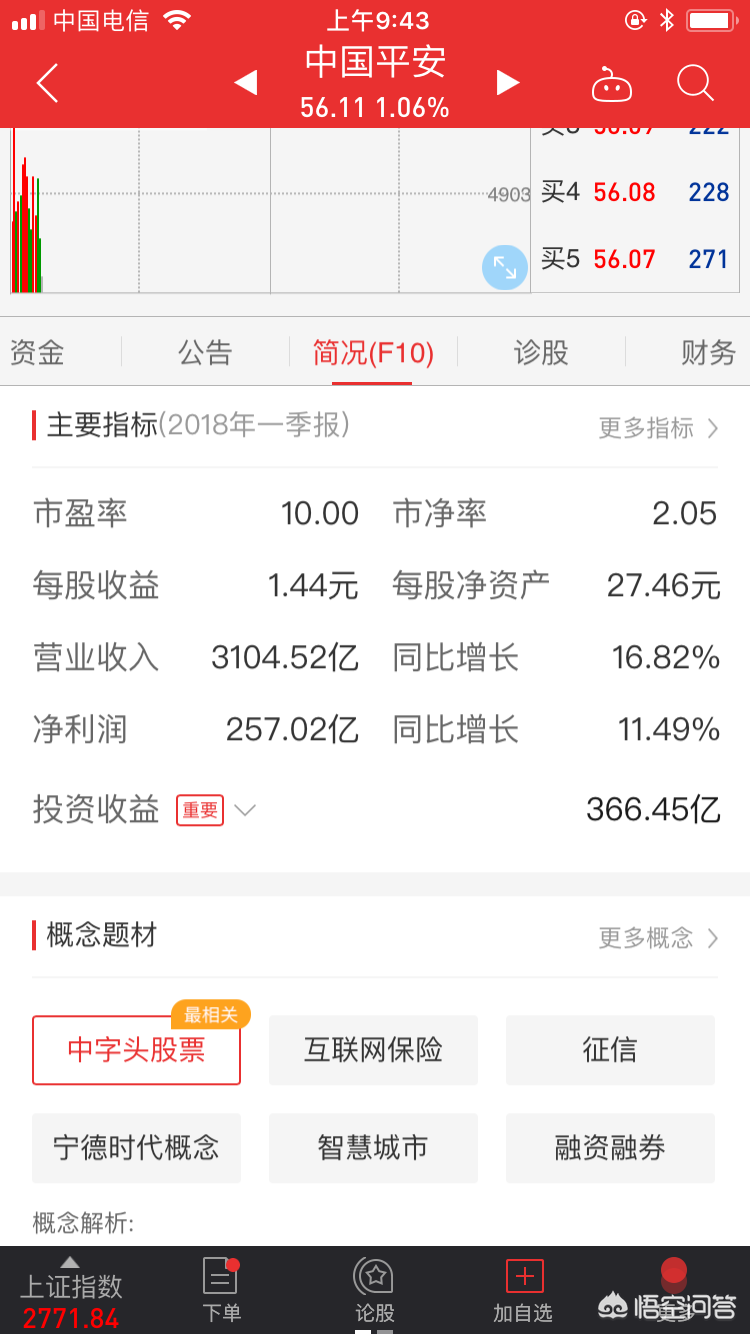Switch to the previous stock with left triangle

pos(245,83)
